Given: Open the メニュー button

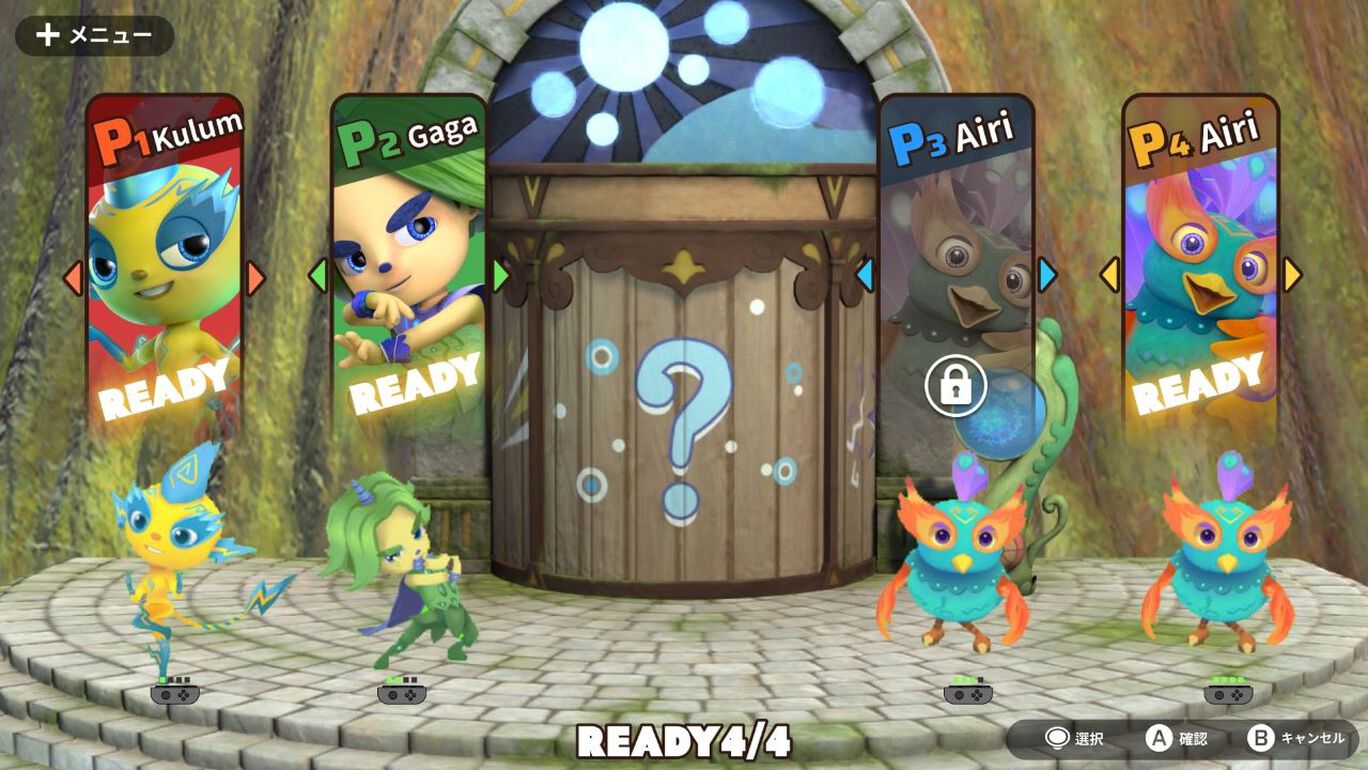Looking at the screenshot, I should [94, 36].
